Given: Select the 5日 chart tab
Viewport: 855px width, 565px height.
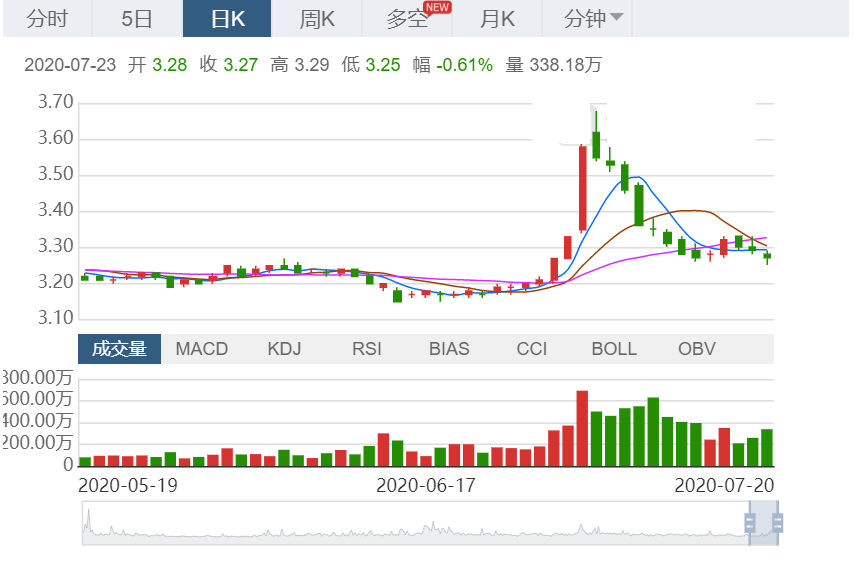Looking at the screenshot, I should pyautogui.click(x=138, y=19).
